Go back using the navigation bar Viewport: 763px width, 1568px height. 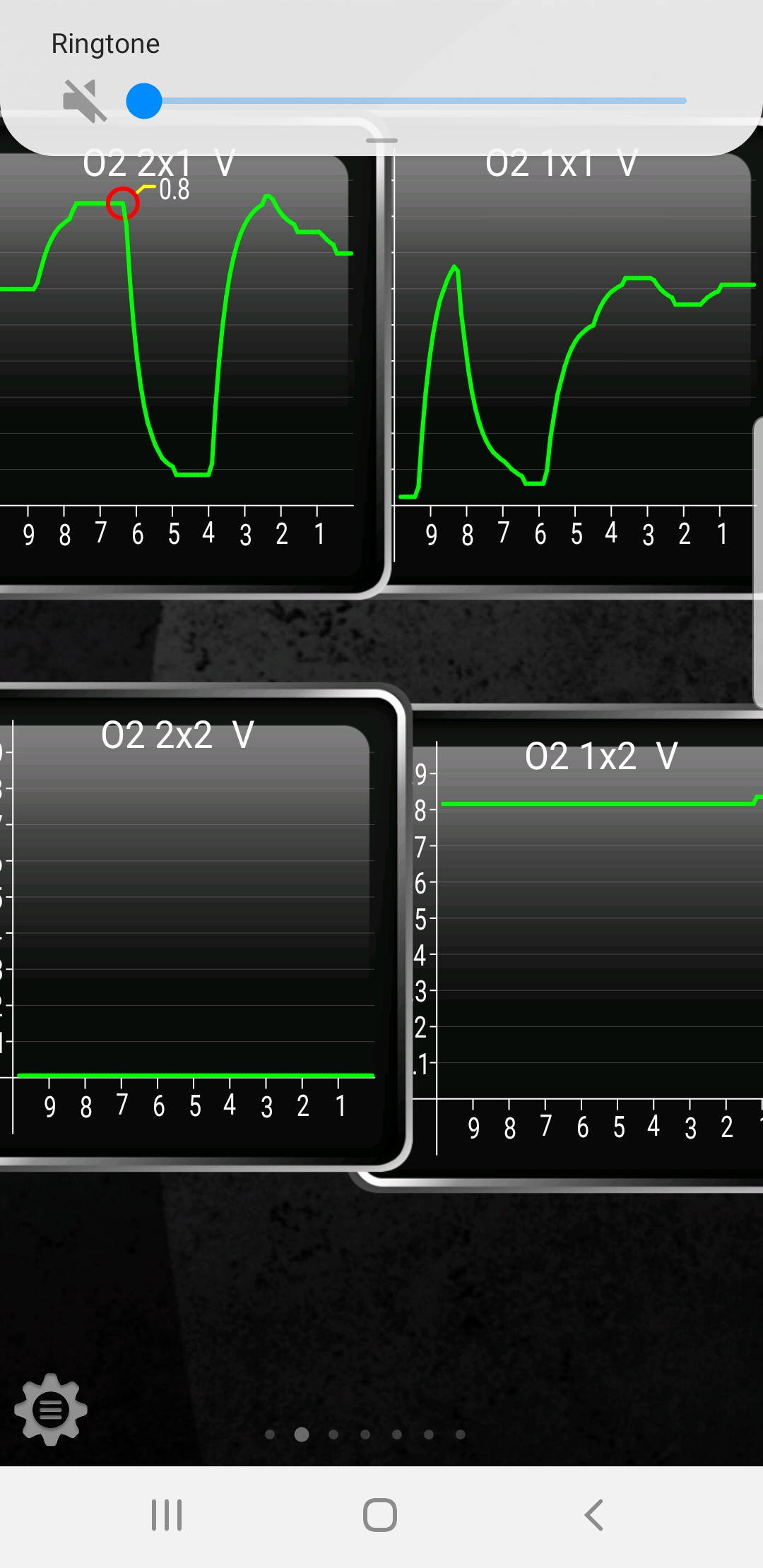(x=594, y=1515)
